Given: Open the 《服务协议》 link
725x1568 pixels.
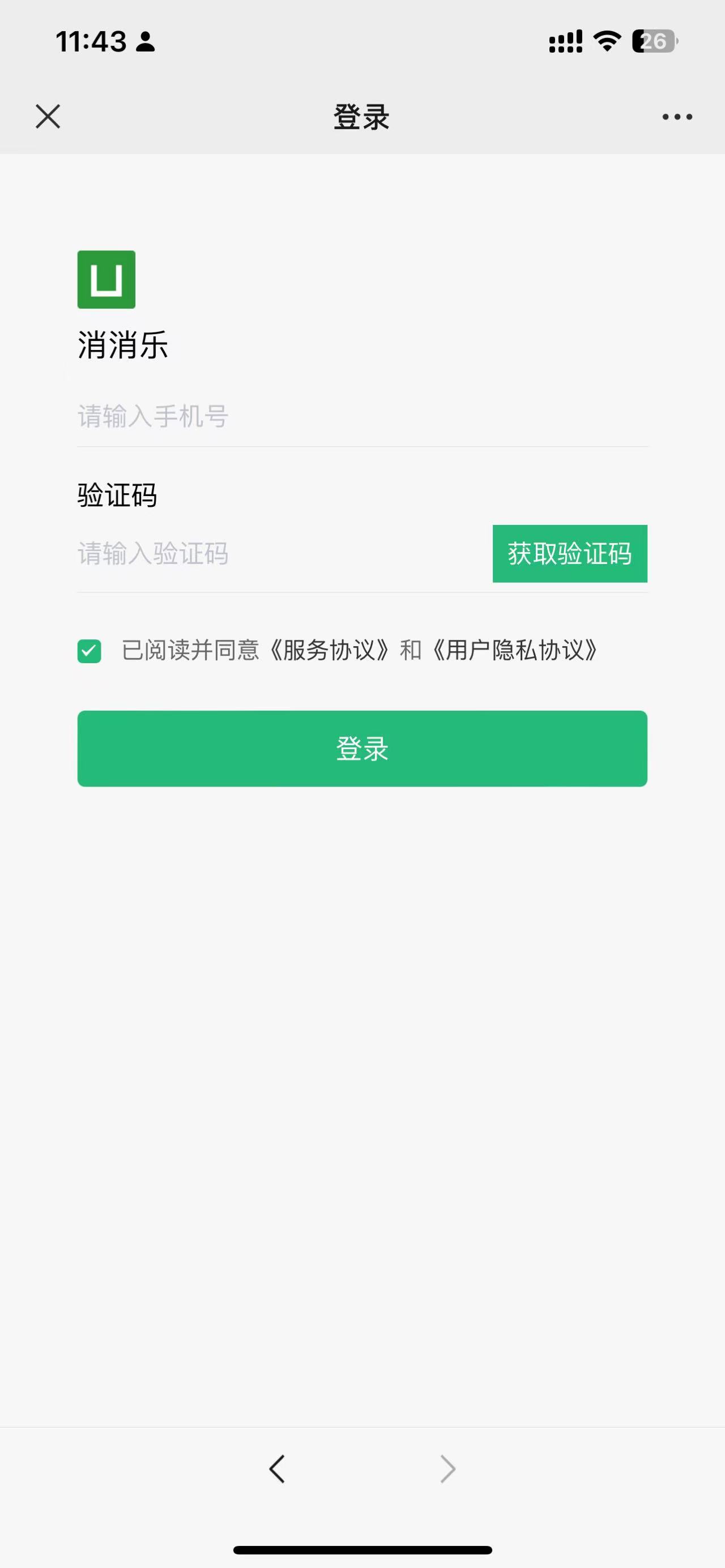Looking at the screenshot, I should point(329,651).
